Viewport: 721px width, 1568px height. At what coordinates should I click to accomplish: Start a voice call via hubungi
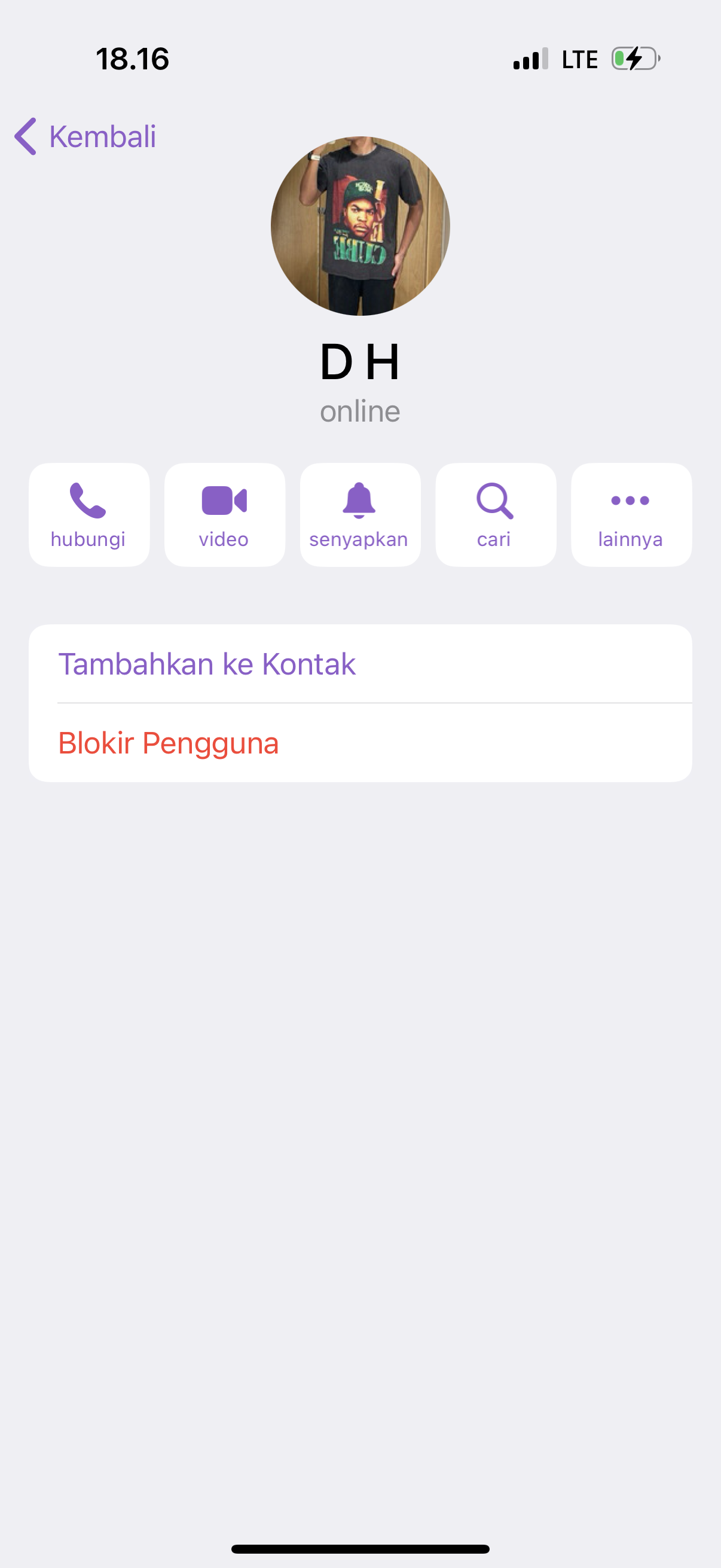tap(89, 515)
